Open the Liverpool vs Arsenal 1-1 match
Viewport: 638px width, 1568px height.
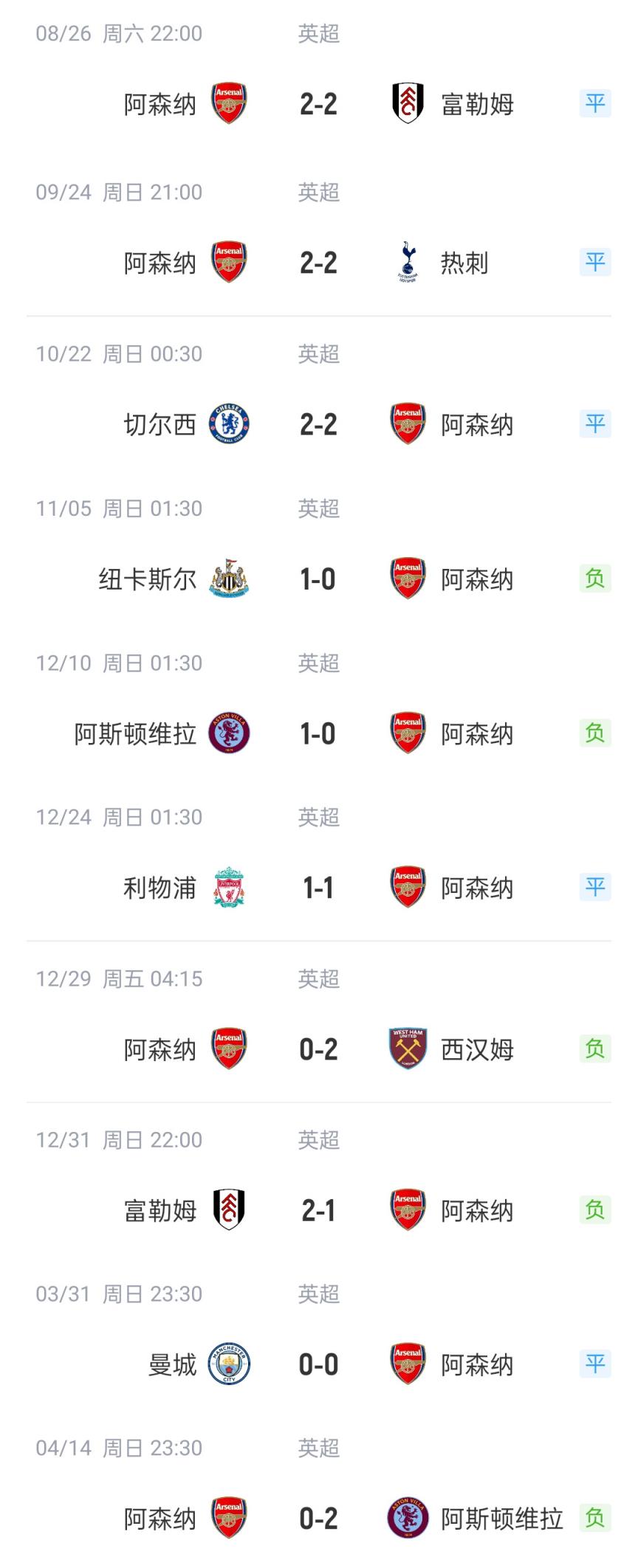(x=318, y=888)
